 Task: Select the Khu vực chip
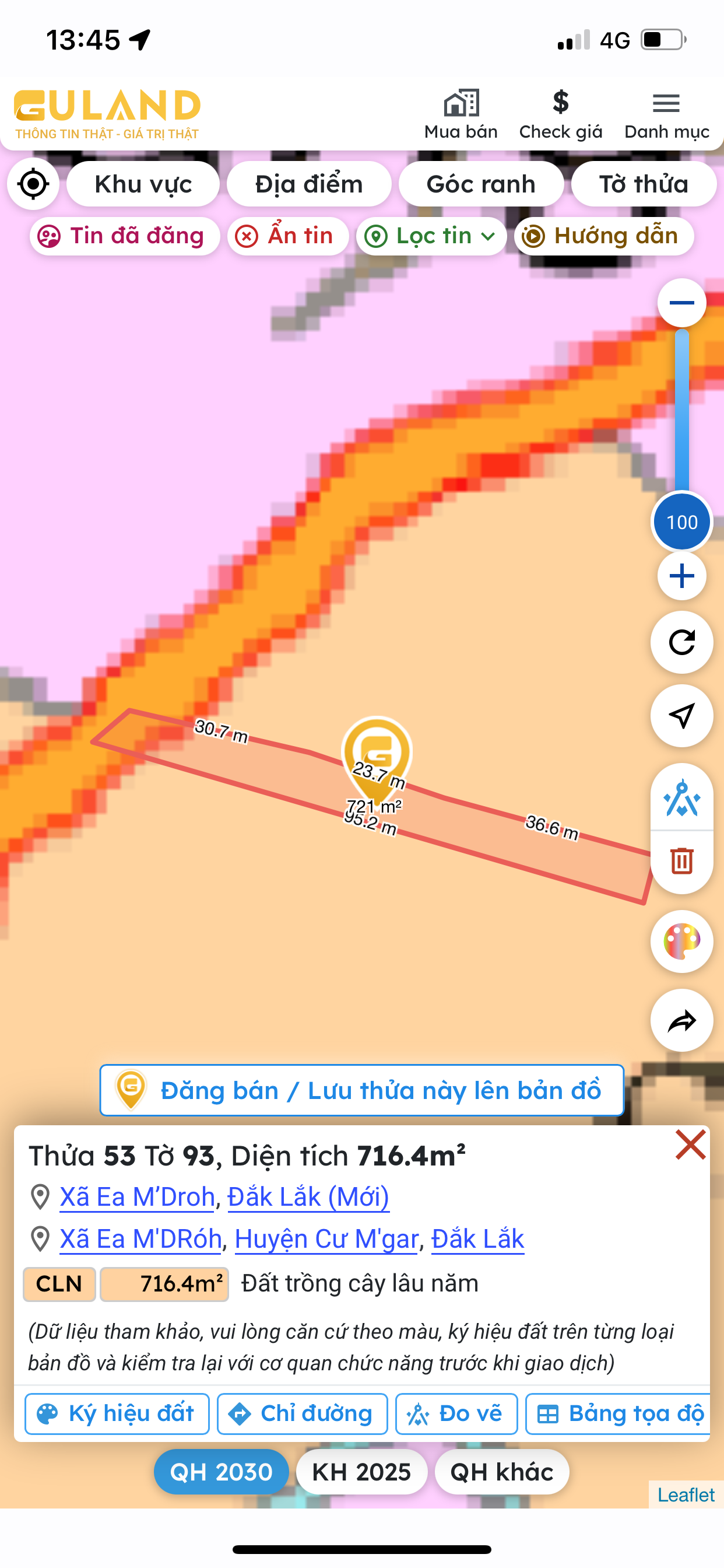pos(143,184)
